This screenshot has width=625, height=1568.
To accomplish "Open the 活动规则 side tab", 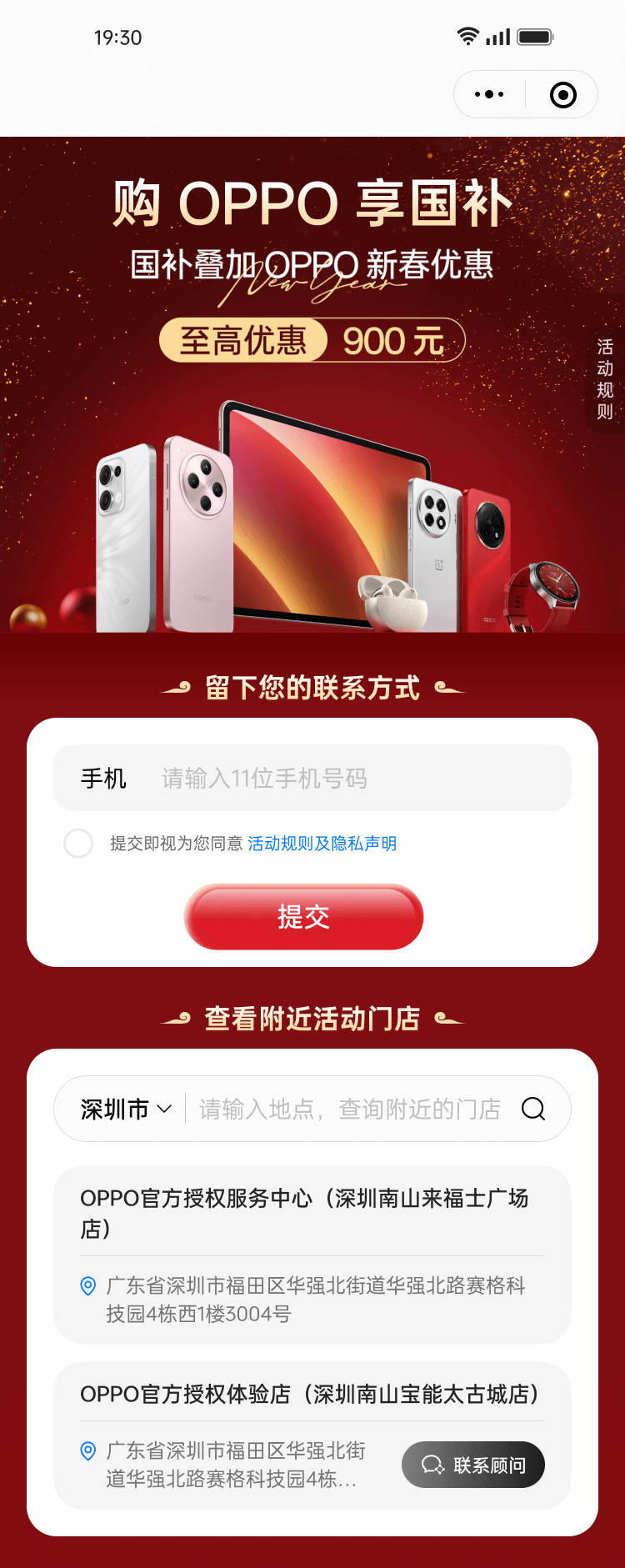I will pos(605,379).
